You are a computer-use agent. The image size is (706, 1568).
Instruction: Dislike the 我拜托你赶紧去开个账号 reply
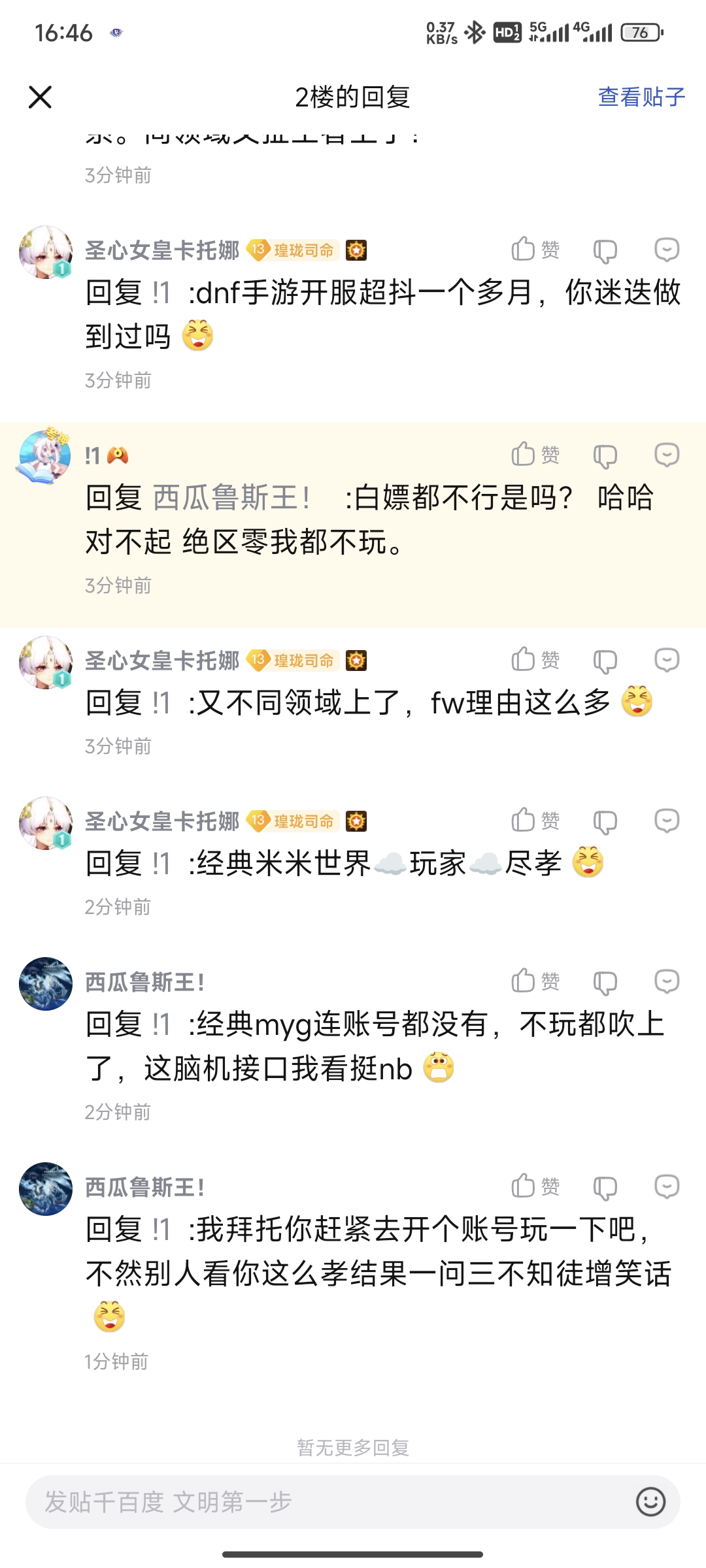[x=605, y=1187]
